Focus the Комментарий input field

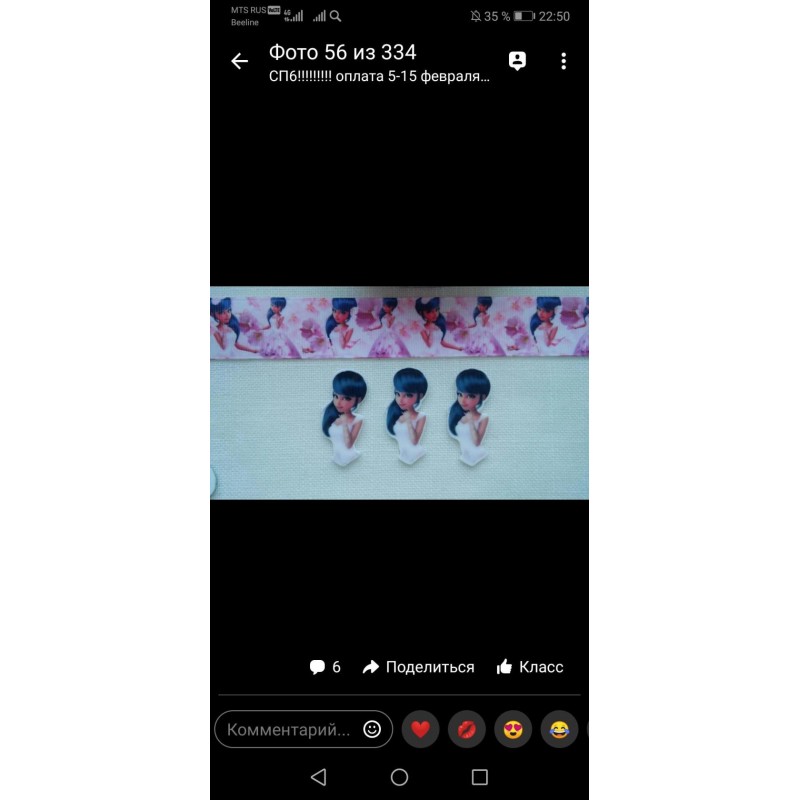[288, 730]
